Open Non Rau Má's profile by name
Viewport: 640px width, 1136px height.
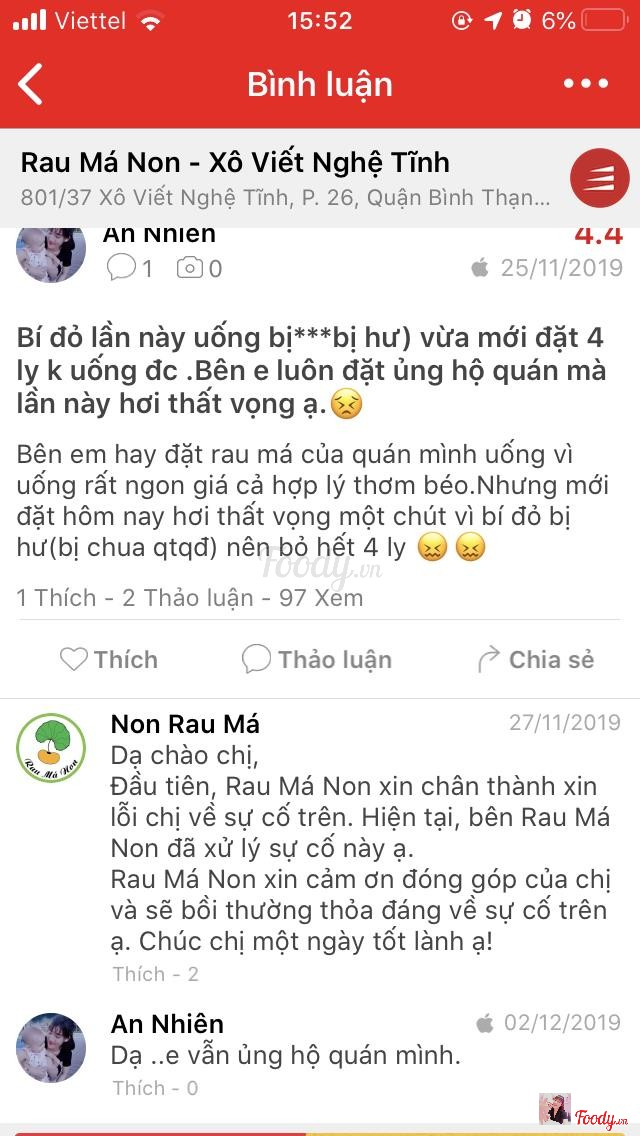point(185,723)
